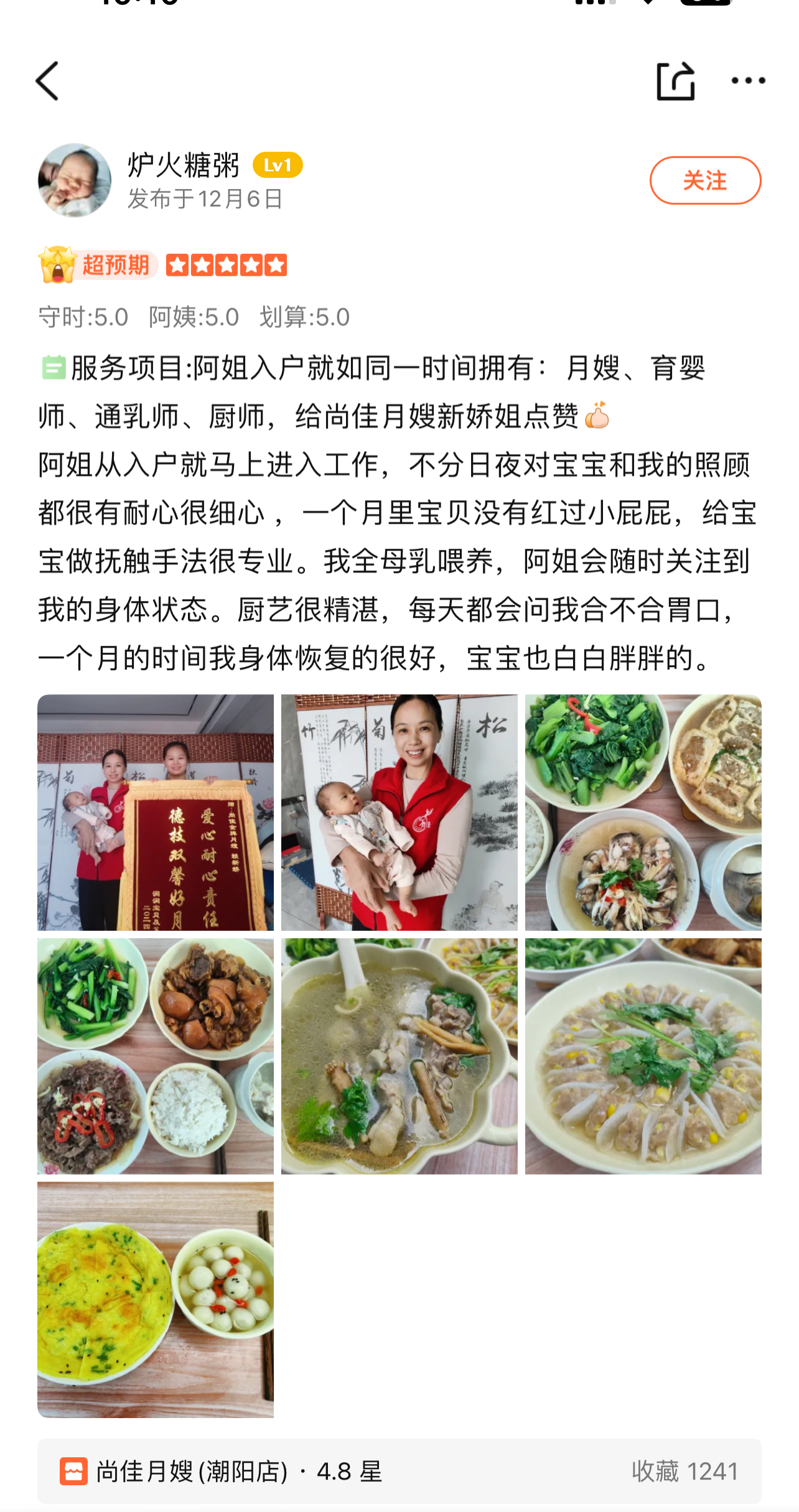Open the steamed dumpling platter photo

[643, 1056]
